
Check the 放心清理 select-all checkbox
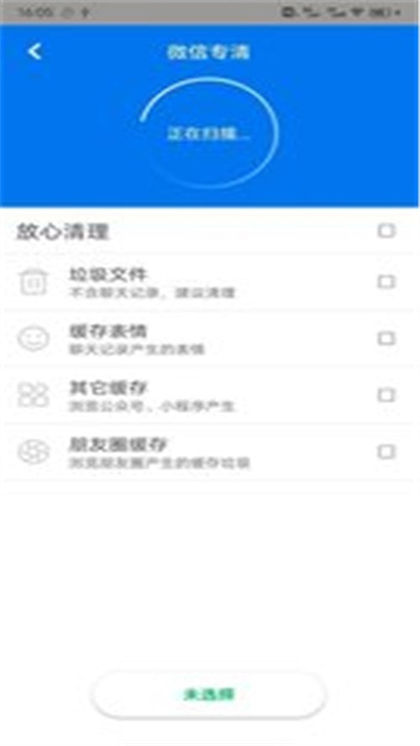(x=386, y=231)
